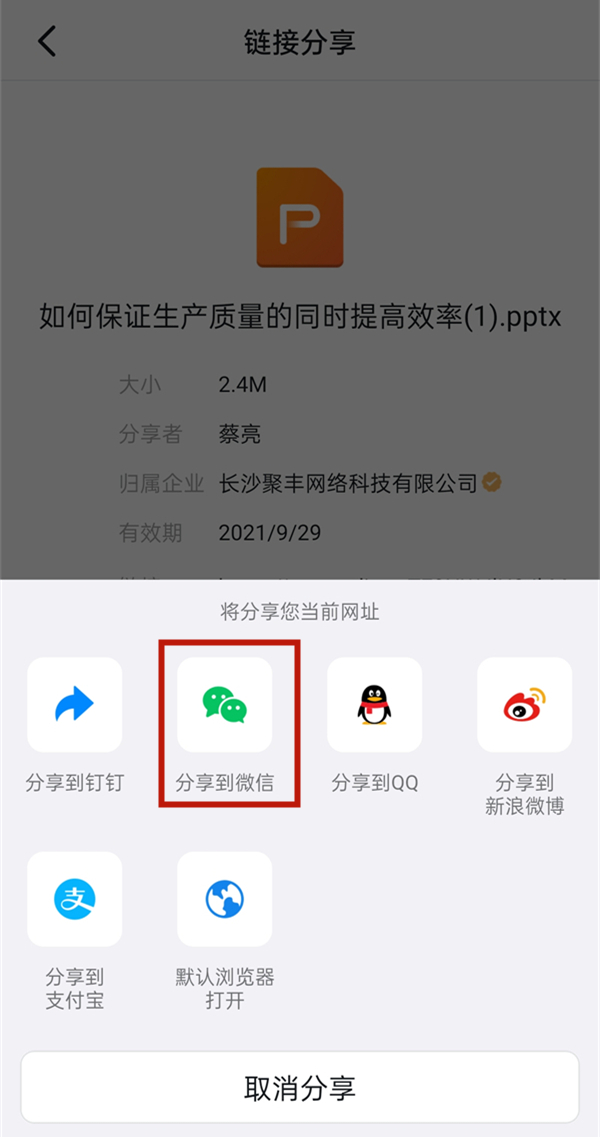Tap 取消分享 to cancel sharing
This screenshot has height=1137, width=600.
coord(300,1087)
